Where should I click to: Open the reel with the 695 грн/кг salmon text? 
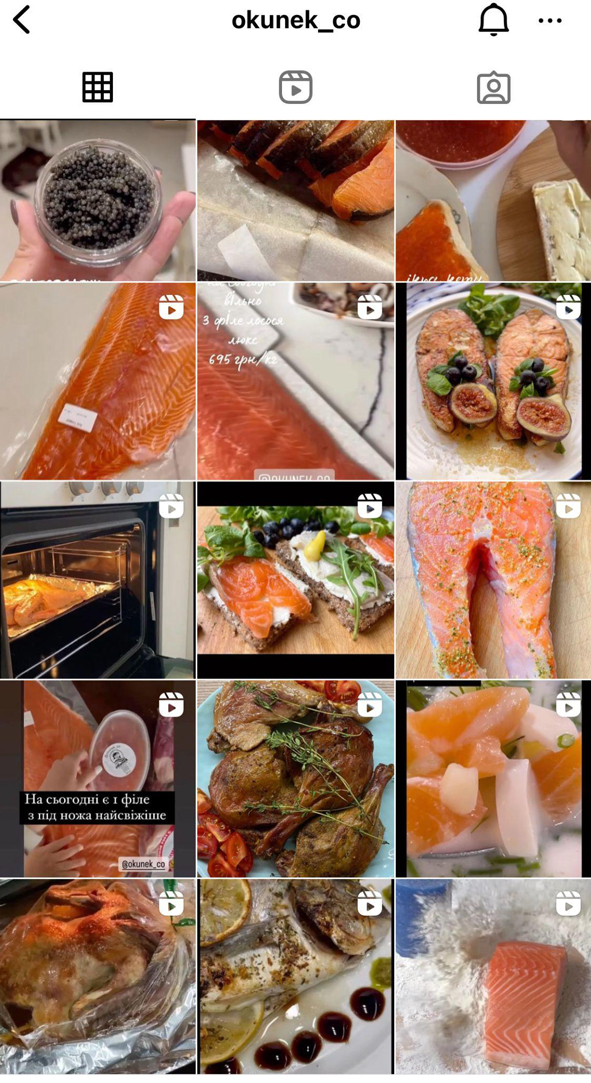pos(296,381)
